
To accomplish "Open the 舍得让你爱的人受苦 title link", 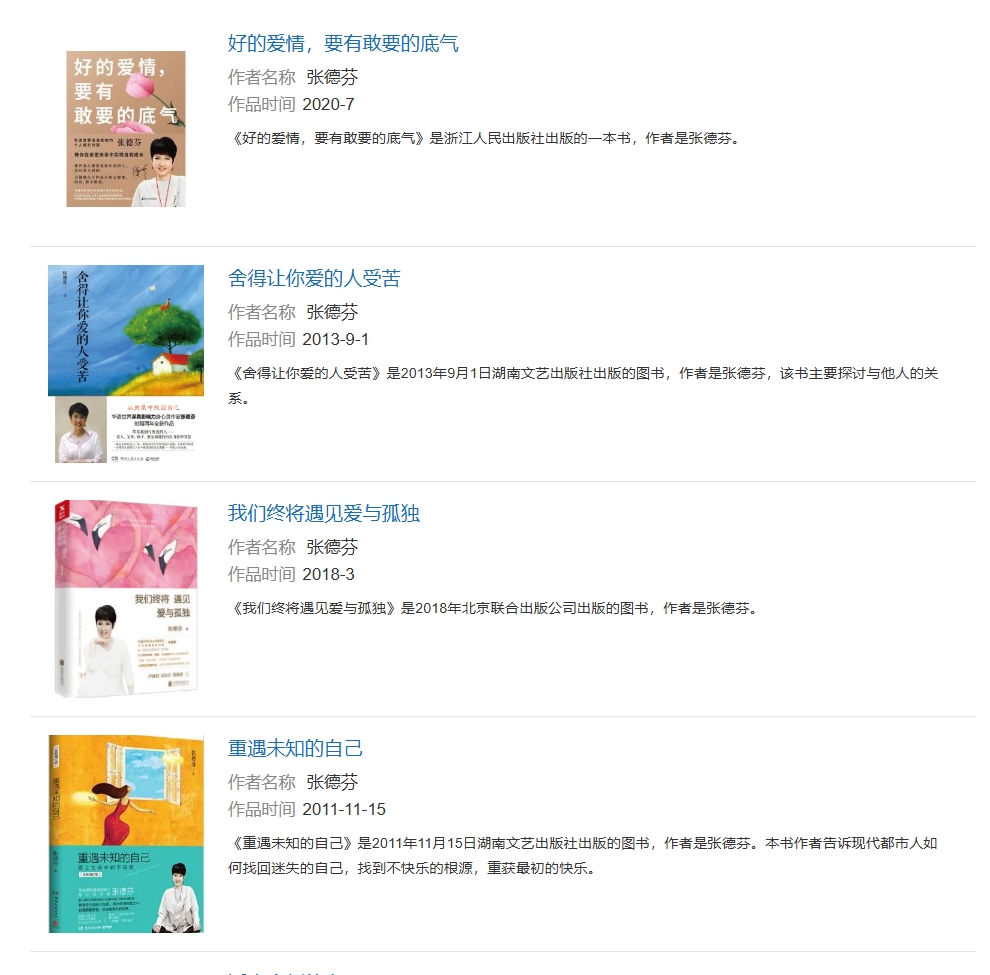I will click(x=314, y=278).
